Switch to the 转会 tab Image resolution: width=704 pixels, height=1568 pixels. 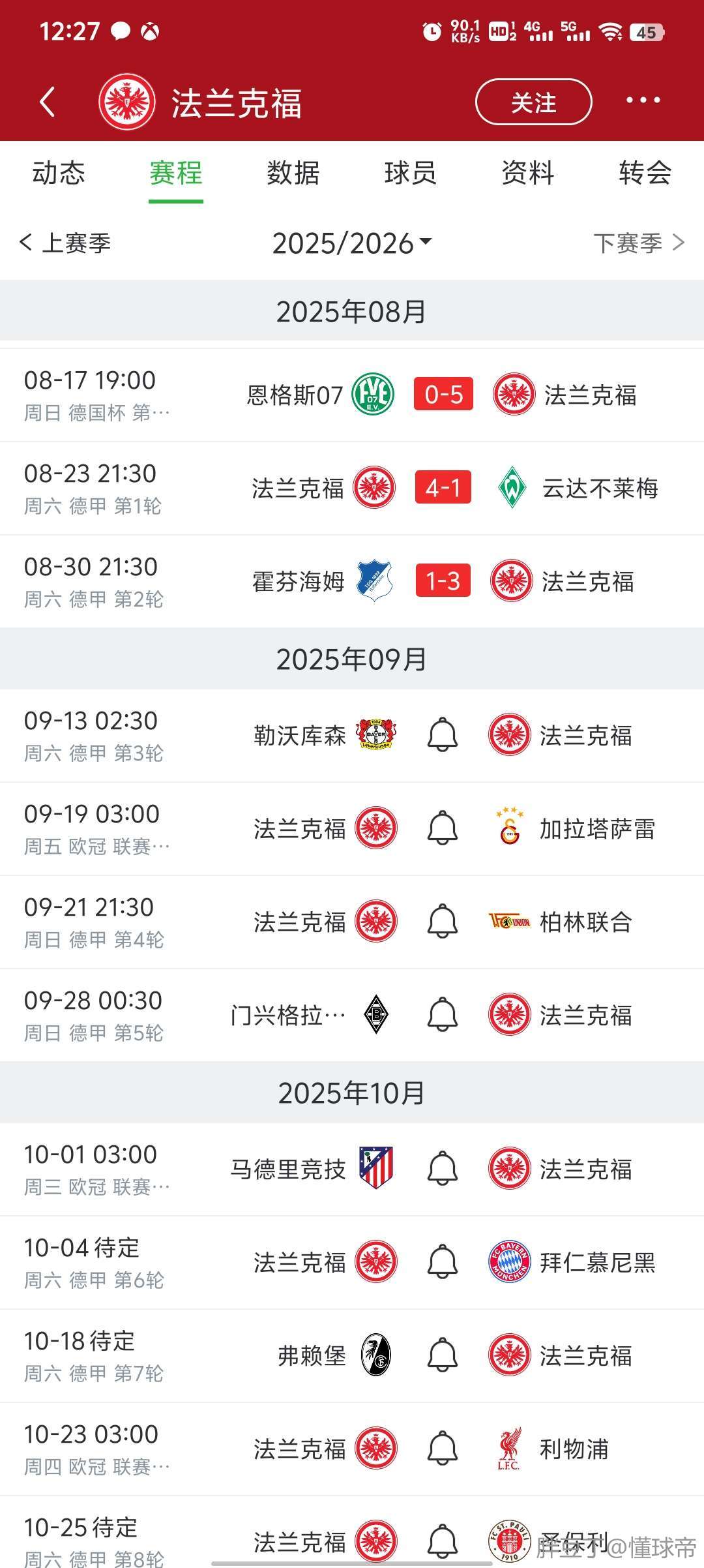(645, 173)
